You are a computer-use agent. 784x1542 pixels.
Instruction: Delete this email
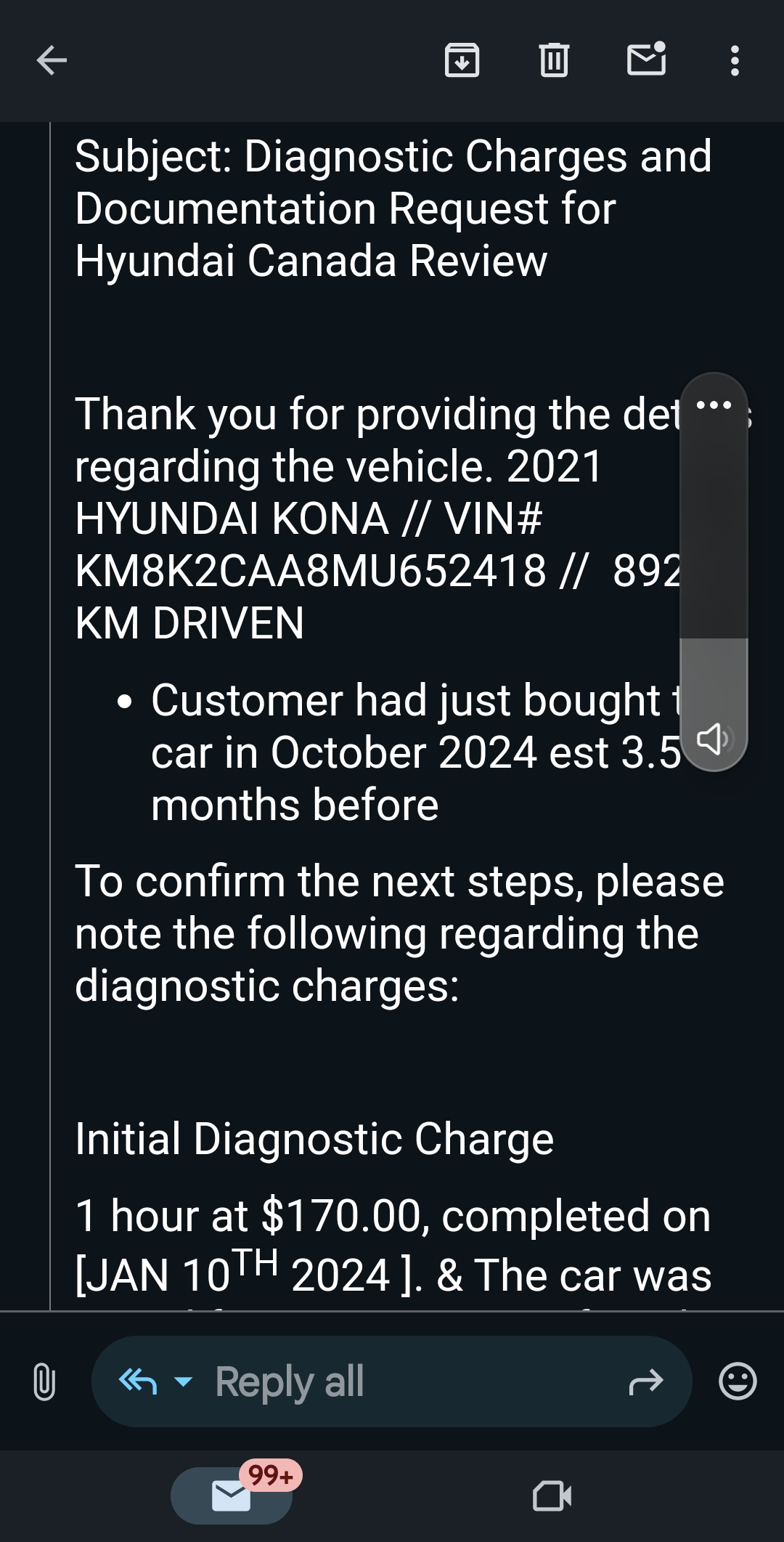point(554,60)
